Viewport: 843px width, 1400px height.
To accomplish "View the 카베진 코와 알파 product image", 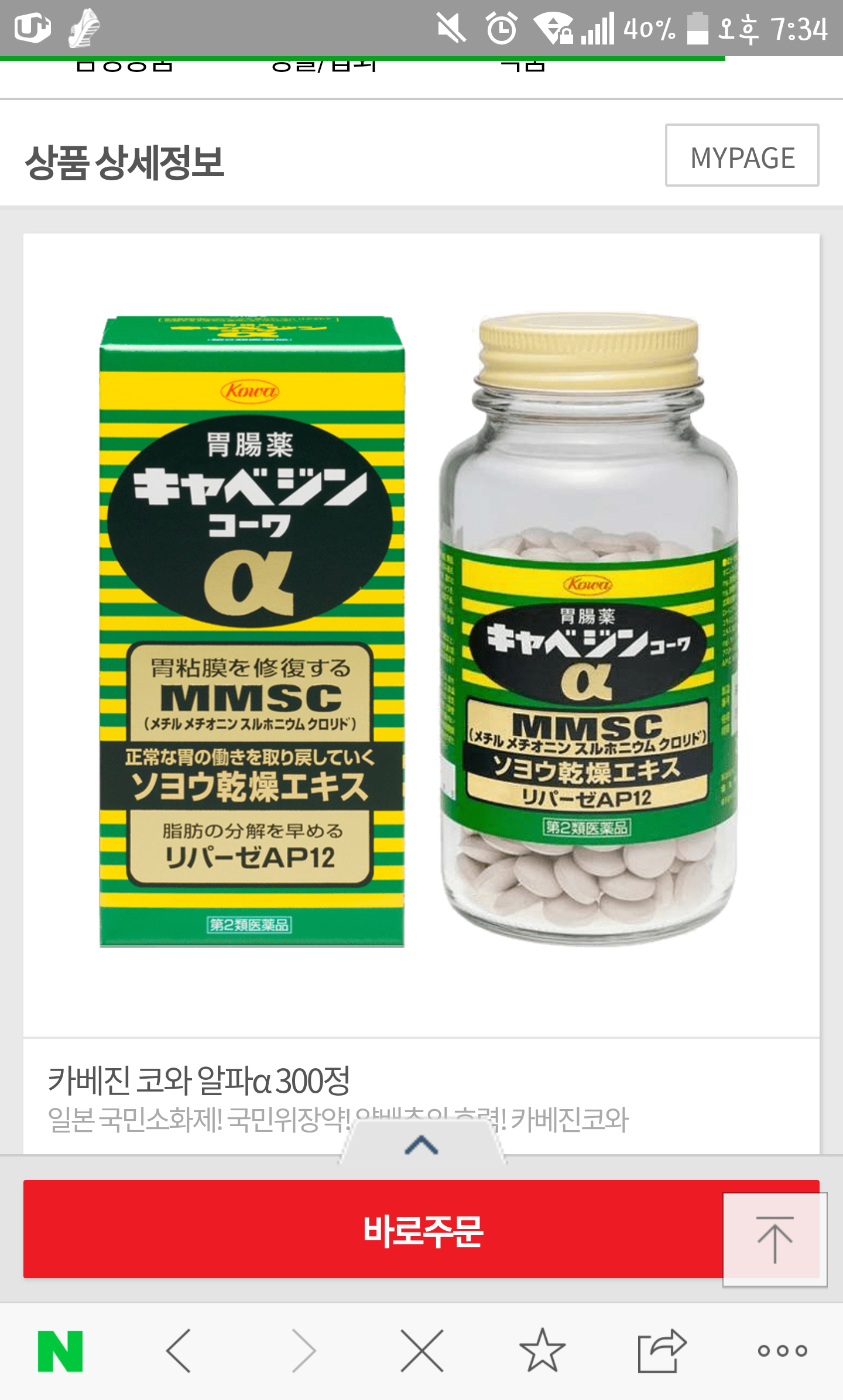I will click(x=421, y=632).
